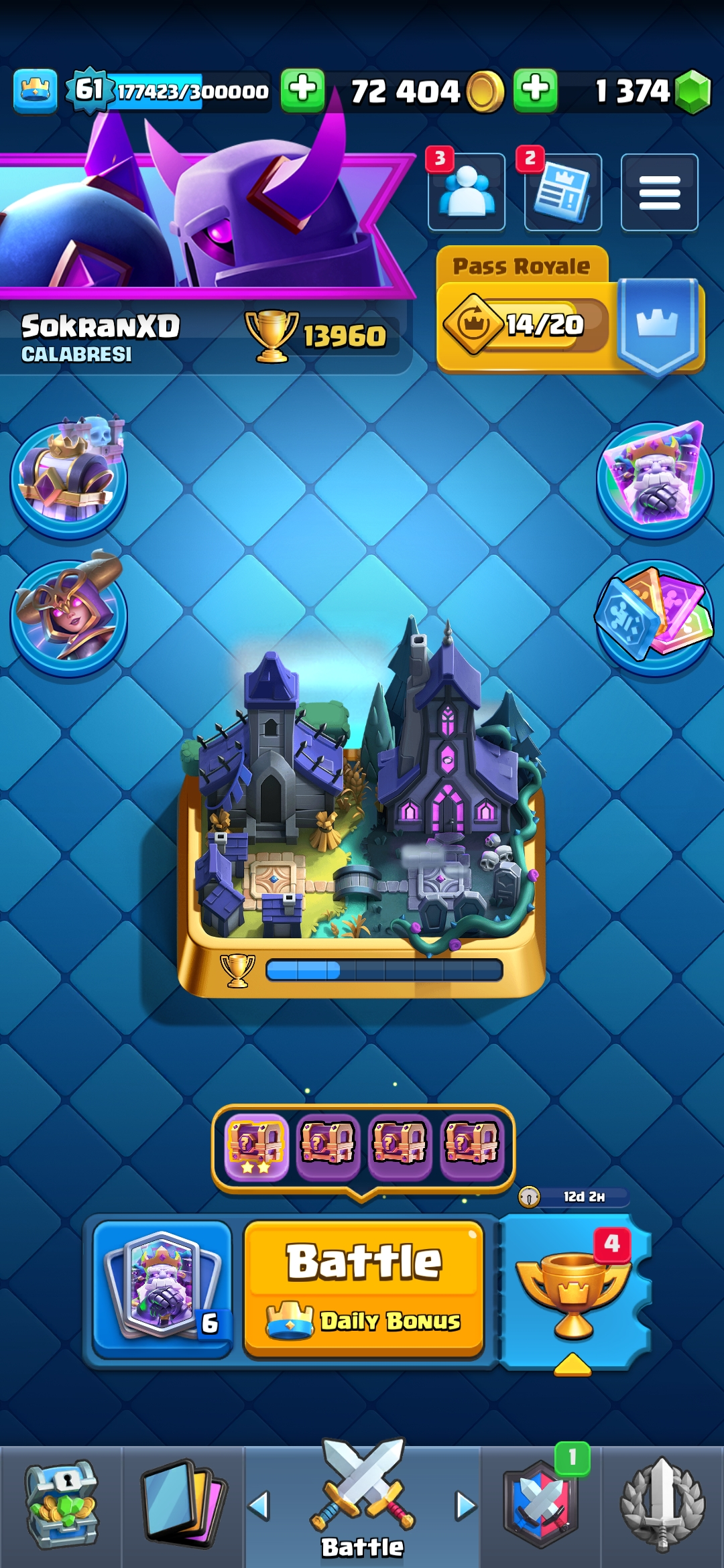Open the news icon with 2 notifications

click(562, 192)
